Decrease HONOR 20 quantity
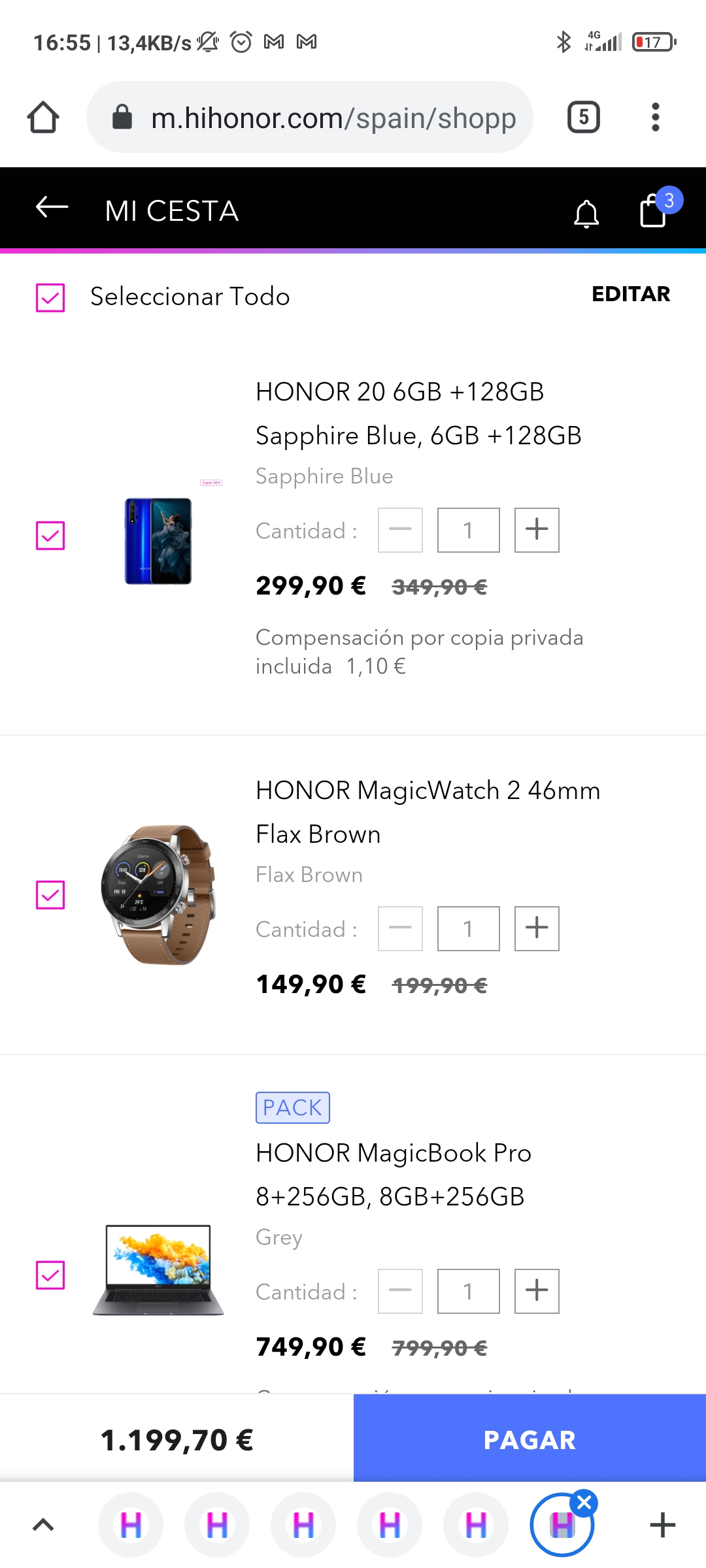This screenshot has width=706, height=1568. tap(400, 530)
